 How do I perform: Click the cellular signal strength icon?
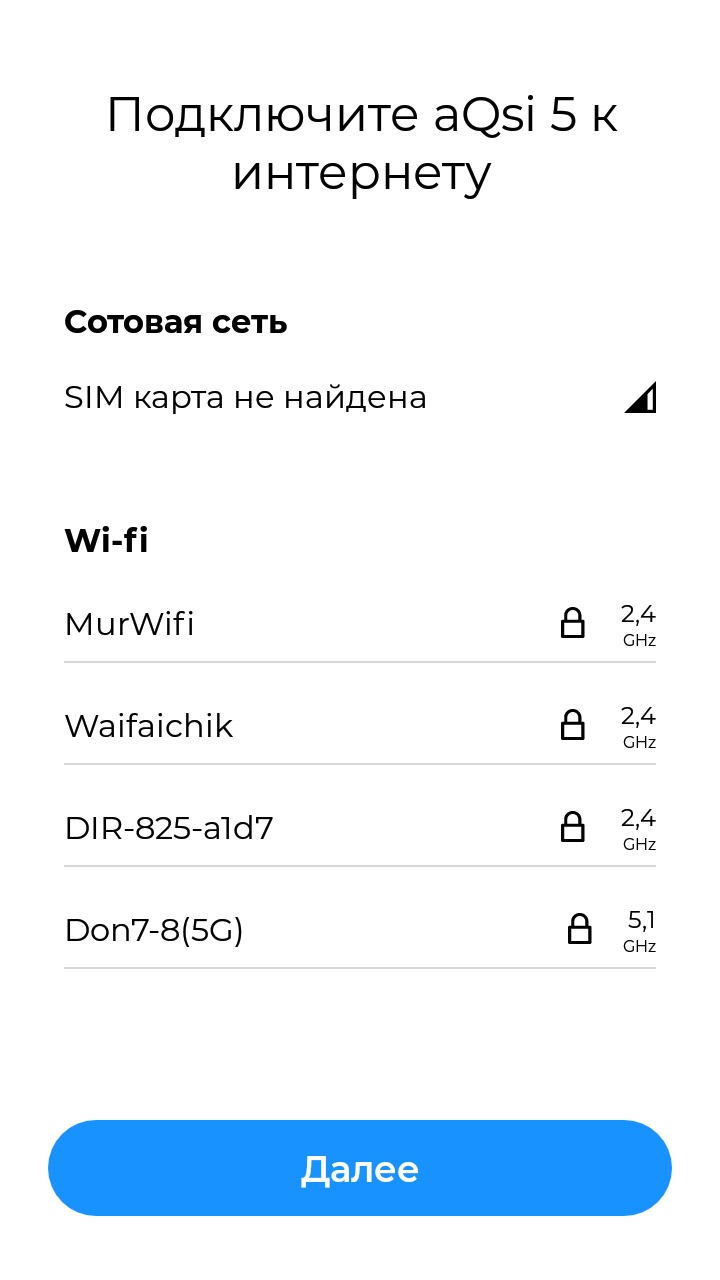pyautogui.click(x=641, y=397)
